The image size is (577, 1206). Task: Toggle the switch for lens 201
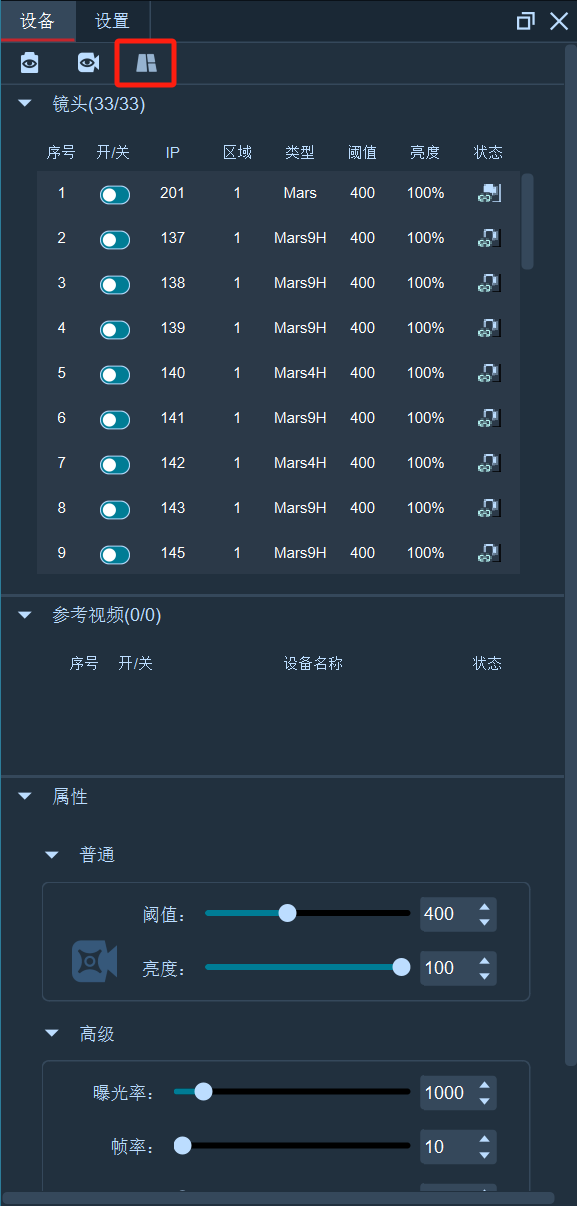click(x=115, y=195)
